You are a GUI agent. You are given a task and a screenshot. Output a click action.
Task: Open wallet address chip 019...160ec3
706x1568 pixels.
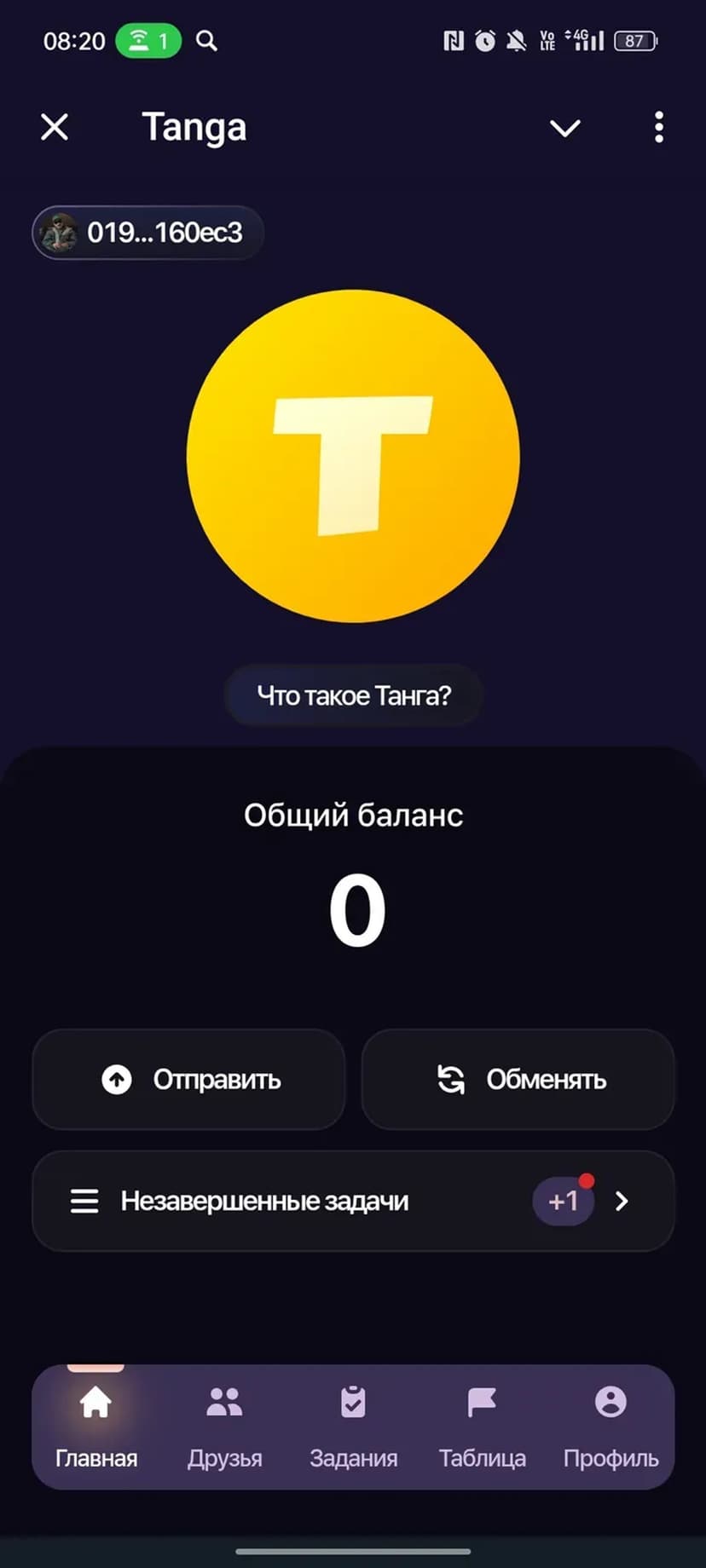pyautogui.click(x=148, y=233)
